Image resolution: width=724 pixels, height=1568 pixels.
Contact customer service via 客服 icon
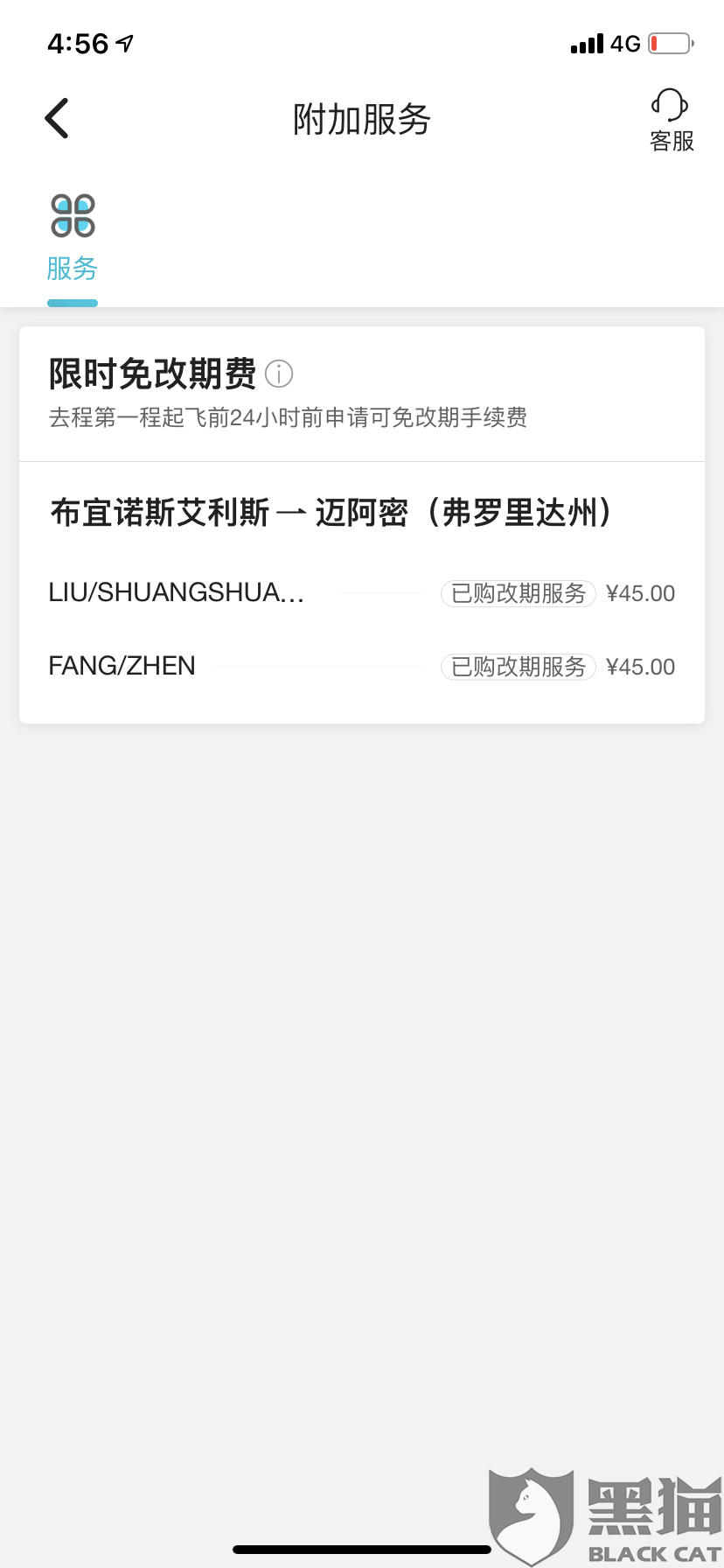[x=672, y=120]
